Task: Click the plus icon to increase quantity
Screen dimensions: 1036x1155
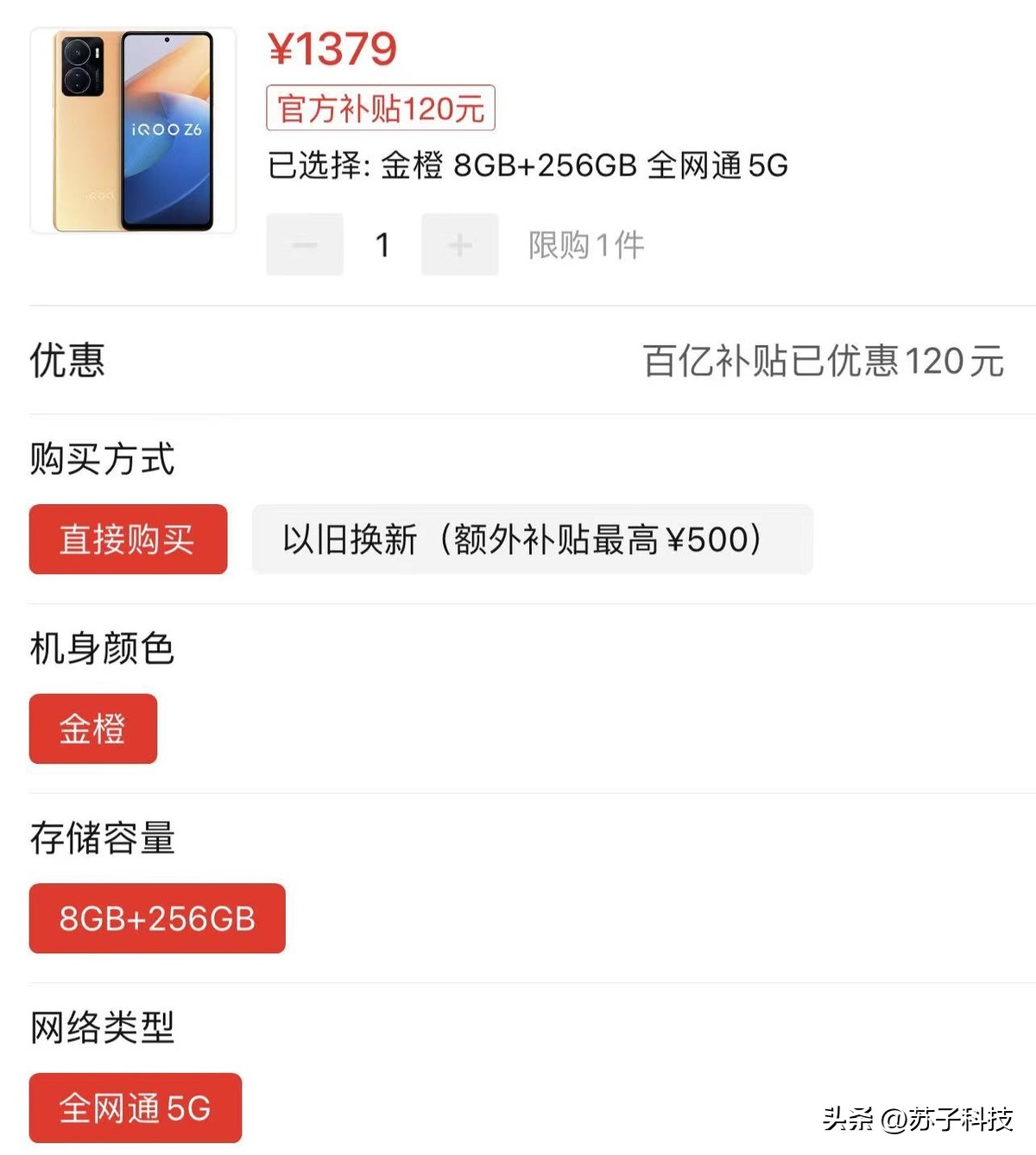Action: coord(458,244)
